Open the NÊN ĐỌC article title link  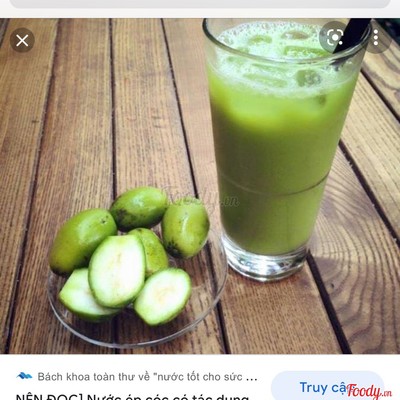pyautogui.click(x=133, y=396)
